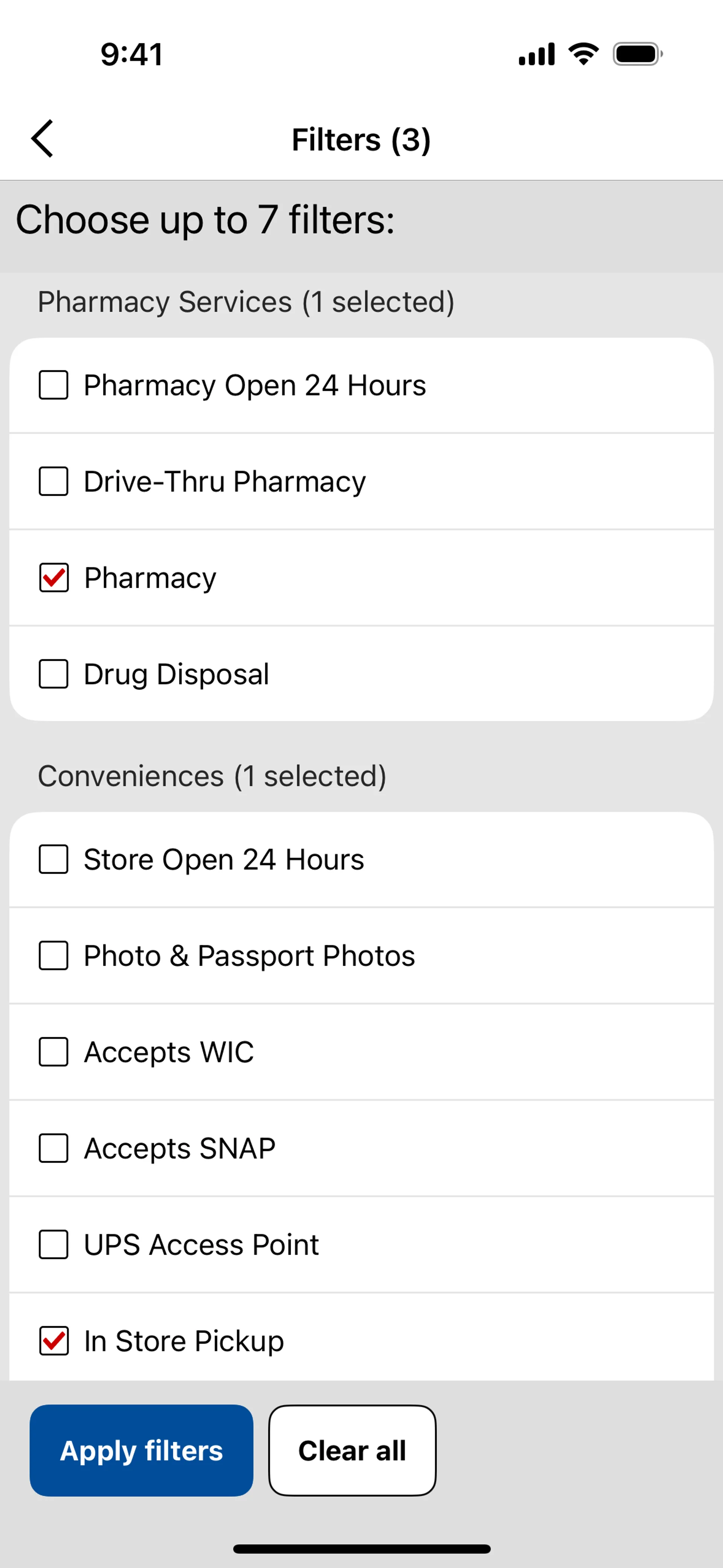Toggle the Accepts WIC checkbox
This screenshot has height=1568, width=723.
(x=53, y=1052)
